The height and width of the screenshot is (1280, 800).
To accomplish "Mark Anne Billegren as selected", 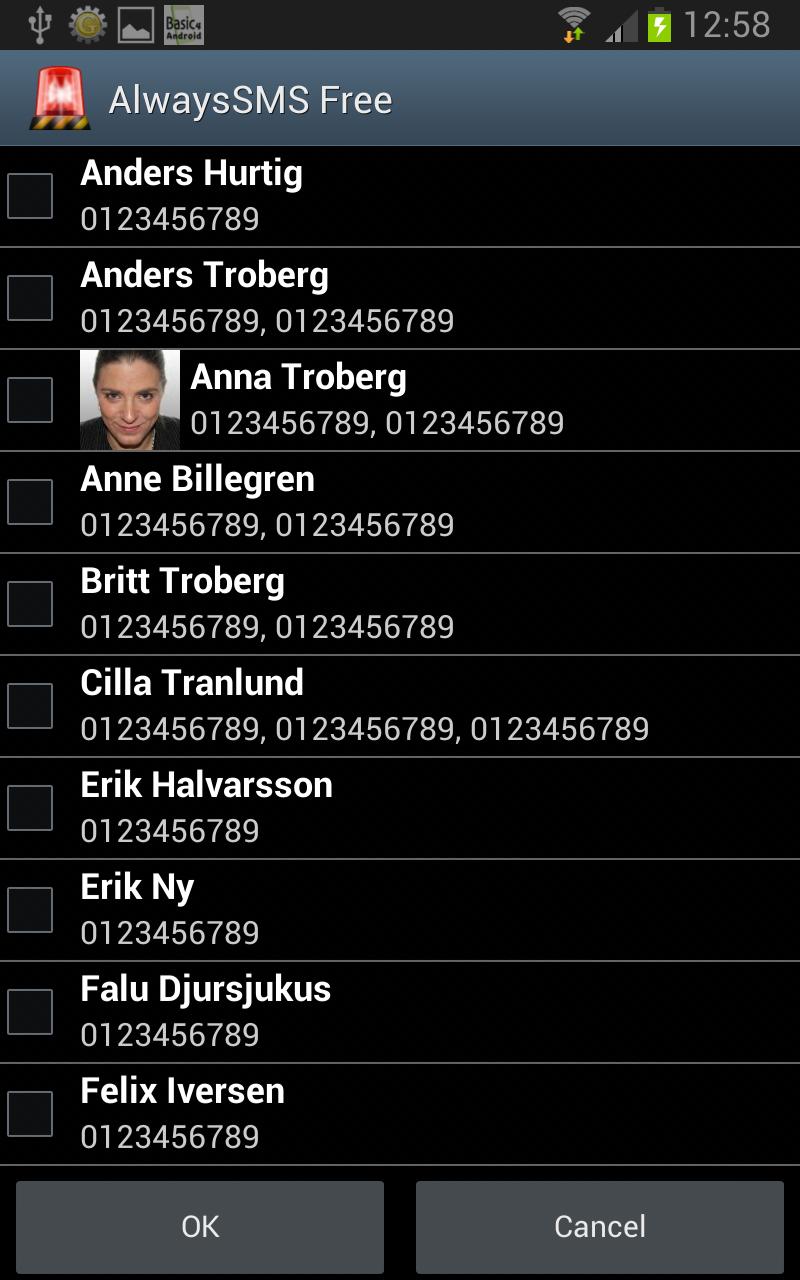I will pos(30,502).
